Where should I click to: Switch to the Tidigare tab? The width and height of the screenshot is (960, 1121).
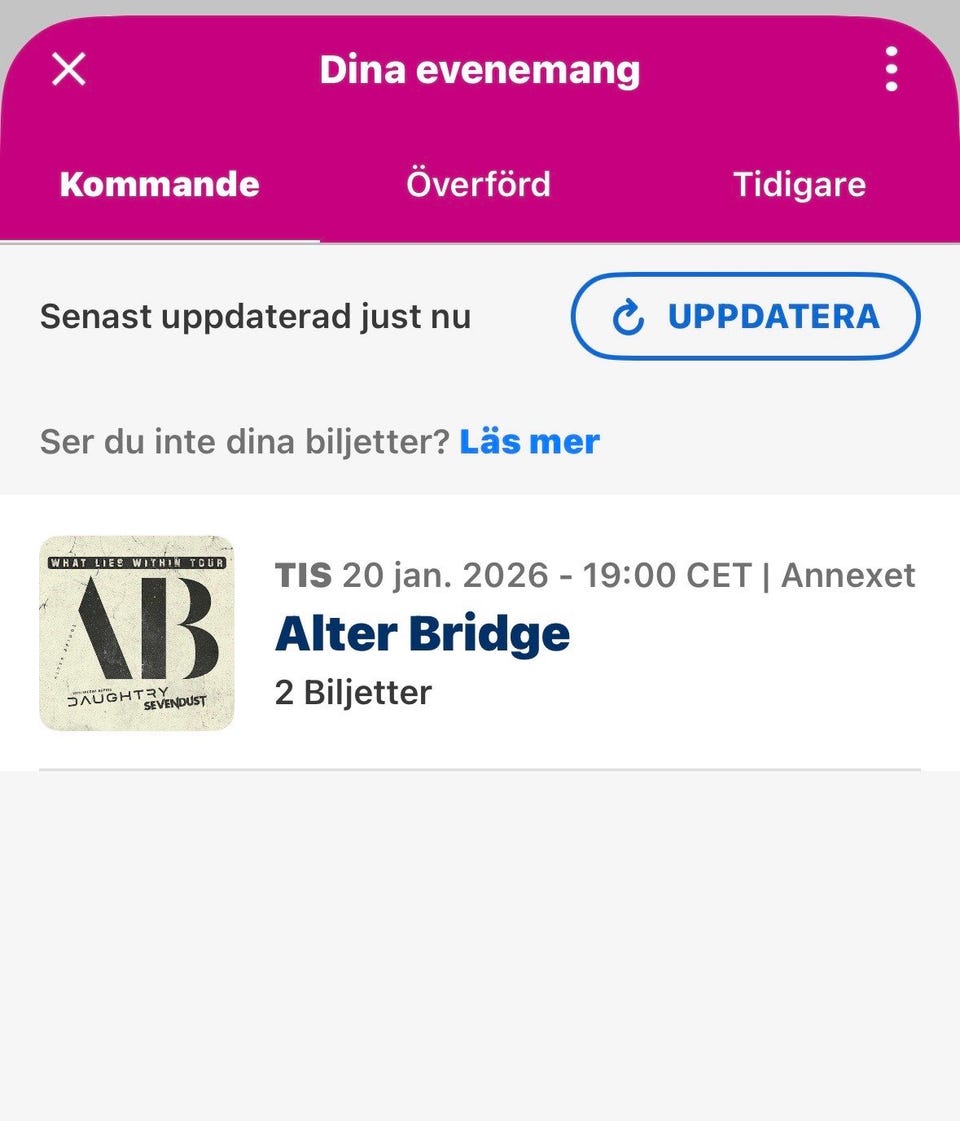[x=799, y=185]
